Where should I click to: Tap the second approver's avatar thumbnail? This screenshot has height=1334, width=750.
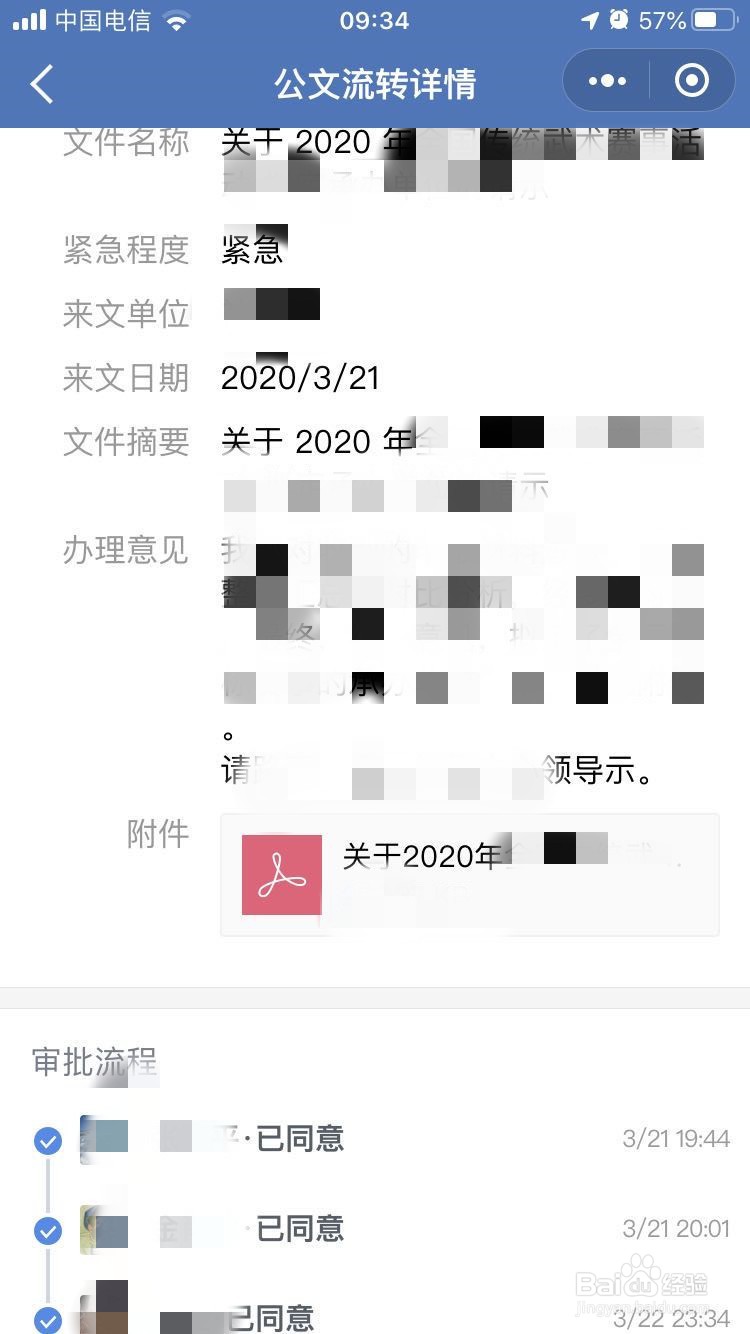[x=103, y=1229]
